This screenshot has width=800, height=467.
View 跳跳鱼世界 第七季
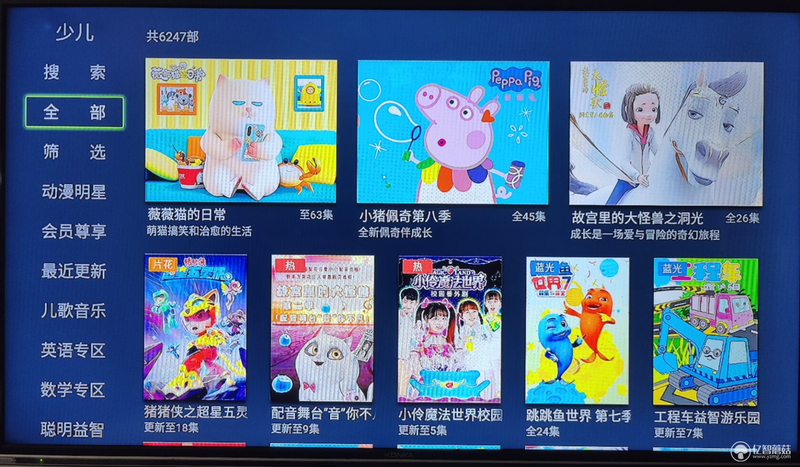[x=577, y=330]
